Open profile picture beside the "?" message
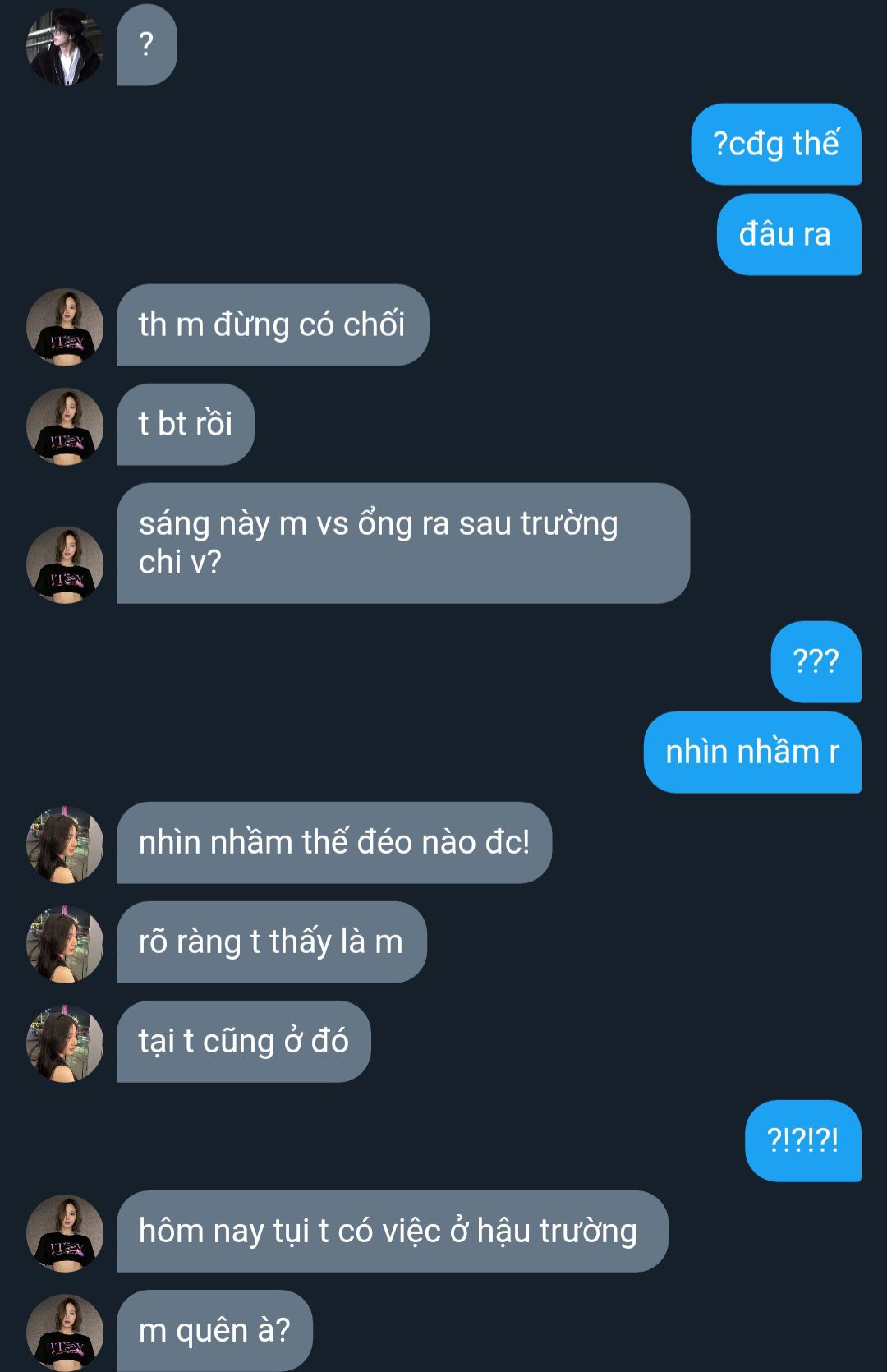 pyautogui.click(x=65, y=47)
